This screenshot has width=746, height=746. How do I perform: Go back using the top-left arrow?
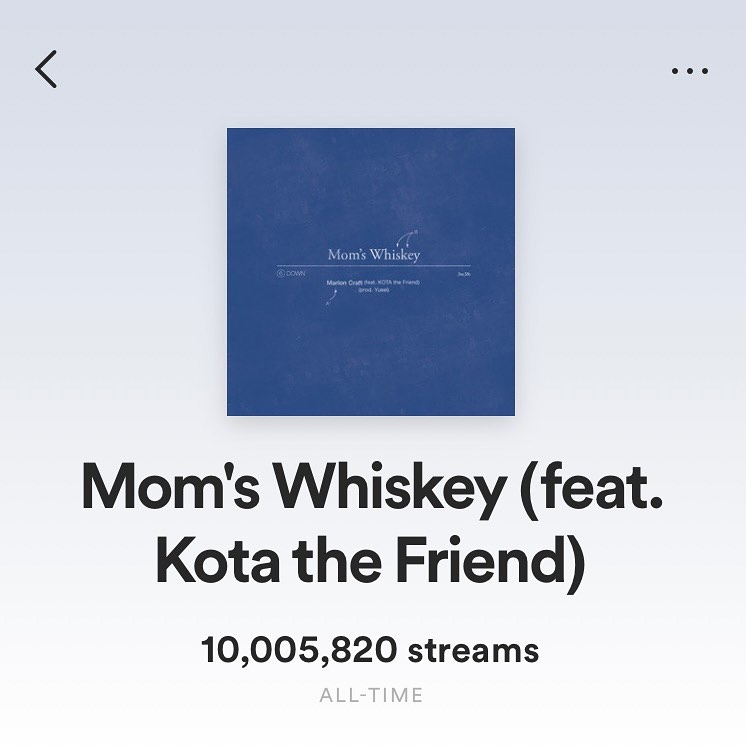coord(46,69)
